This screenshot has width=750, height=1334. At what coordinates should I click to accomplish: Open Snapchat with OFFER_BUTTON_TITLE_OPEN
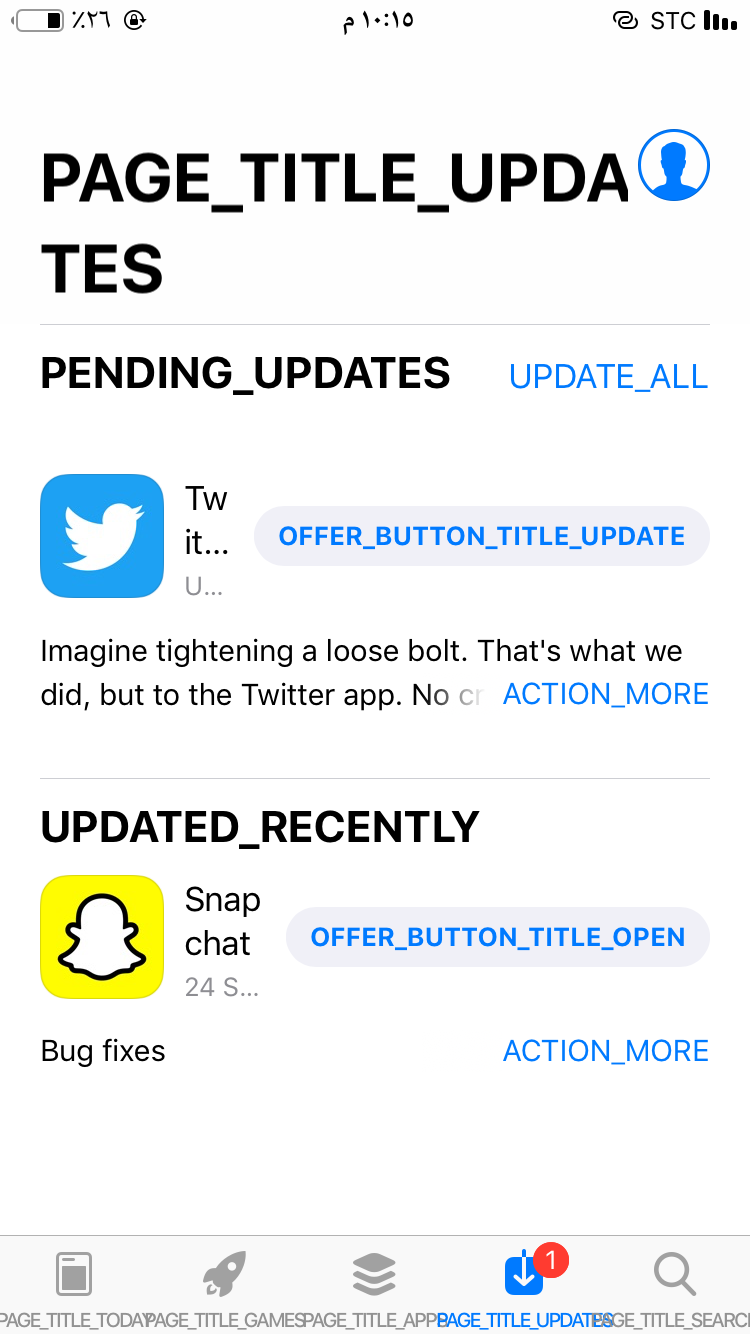click(498, 937)
